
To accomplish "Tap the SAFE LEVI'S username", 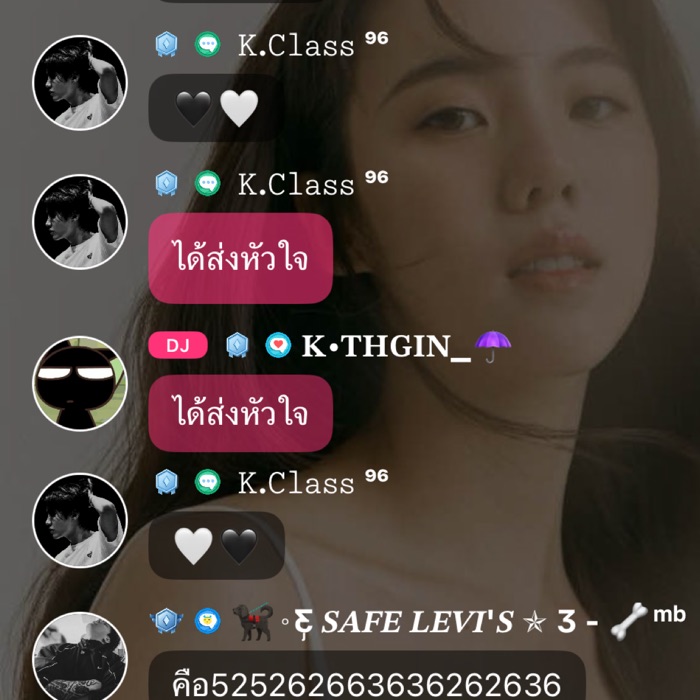I will (418, 623).
